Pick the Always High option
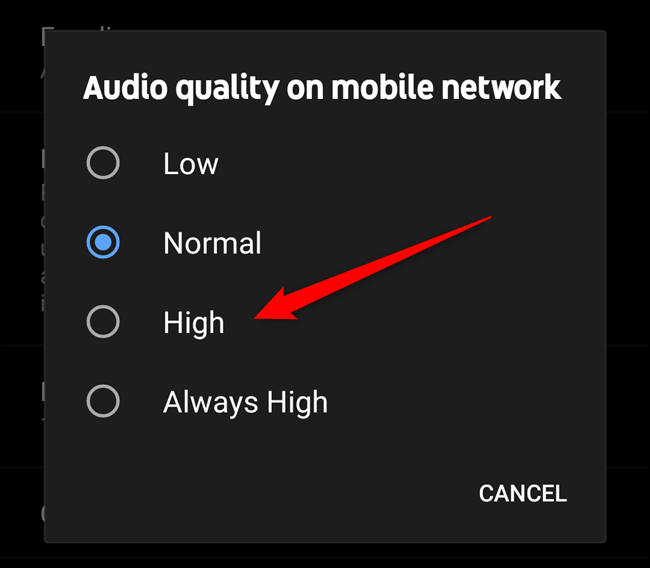650x568 pixels. tap(103, 402)
